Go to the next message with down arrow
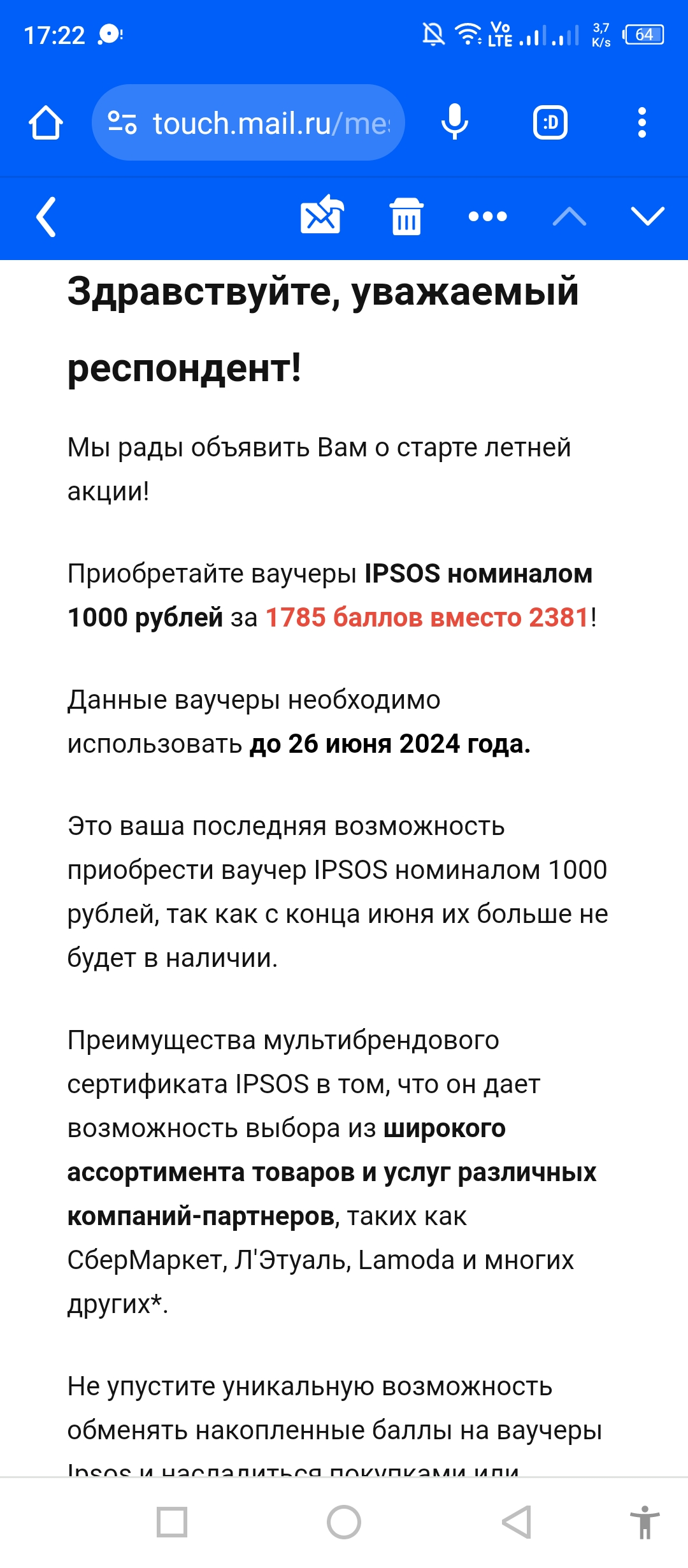688x1568 pixels. (648, 217)
